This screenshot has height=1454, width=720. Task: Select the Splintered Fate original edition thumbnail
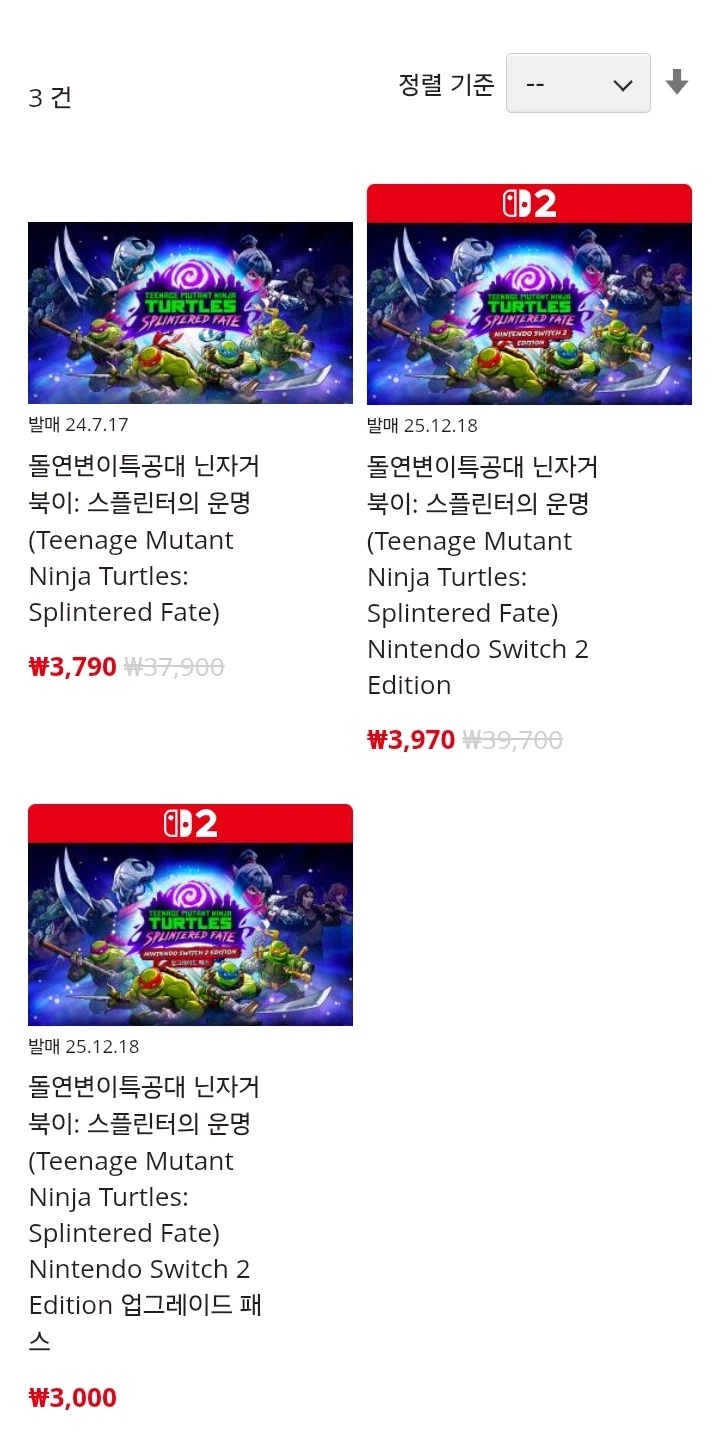189,312
